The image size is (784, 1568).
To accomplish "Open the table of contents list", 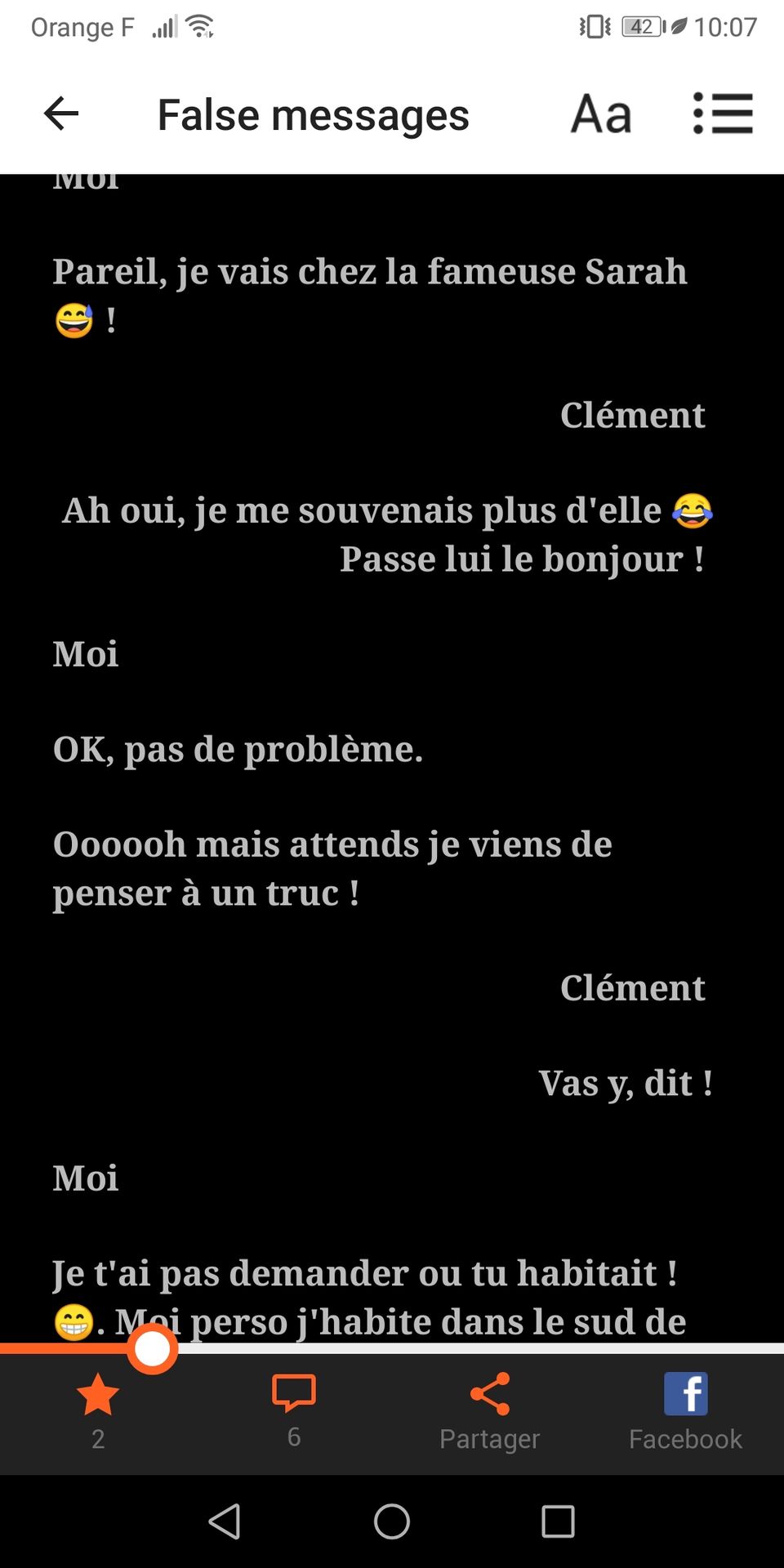I will pyautogui.click(x=722, y=114).
